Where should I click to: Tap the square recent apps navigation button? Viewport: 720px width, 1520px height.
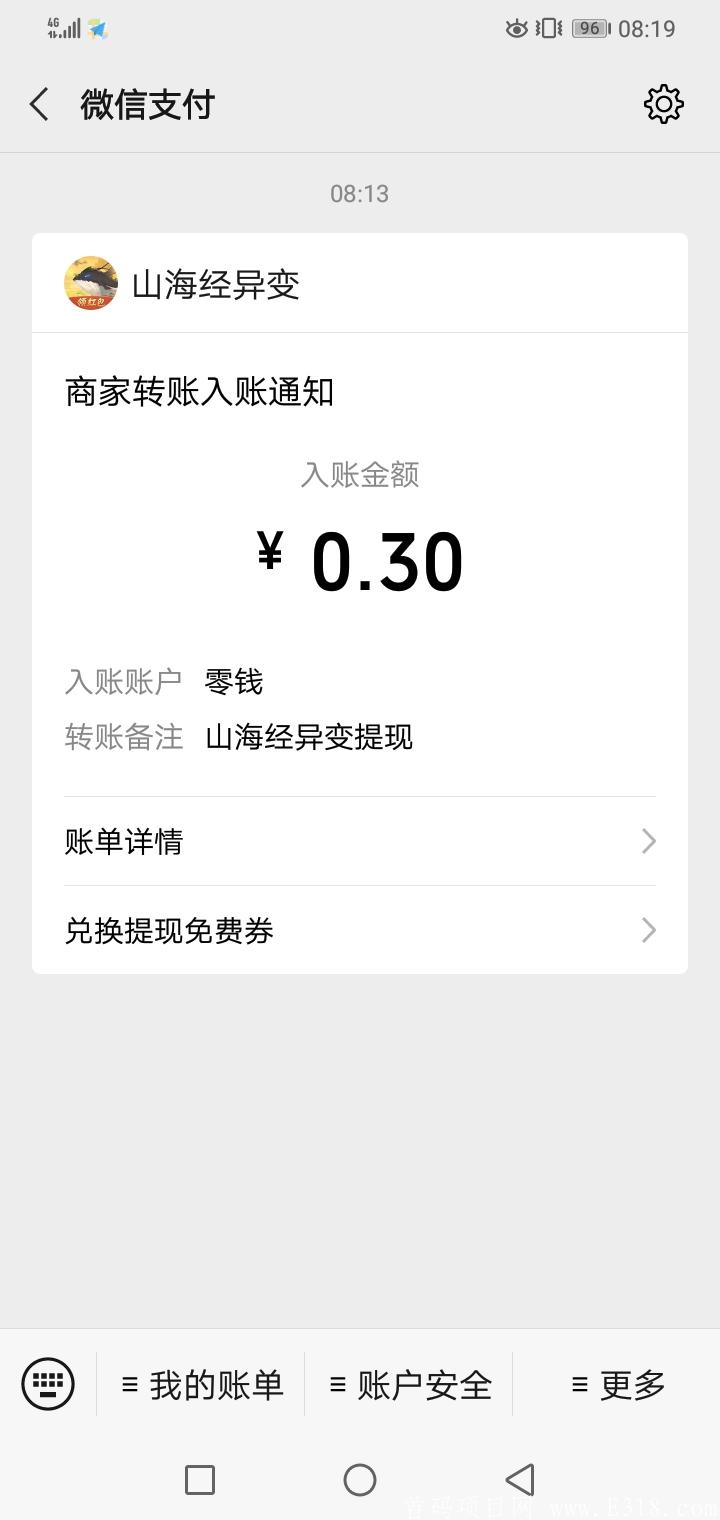pos(200,1480)
